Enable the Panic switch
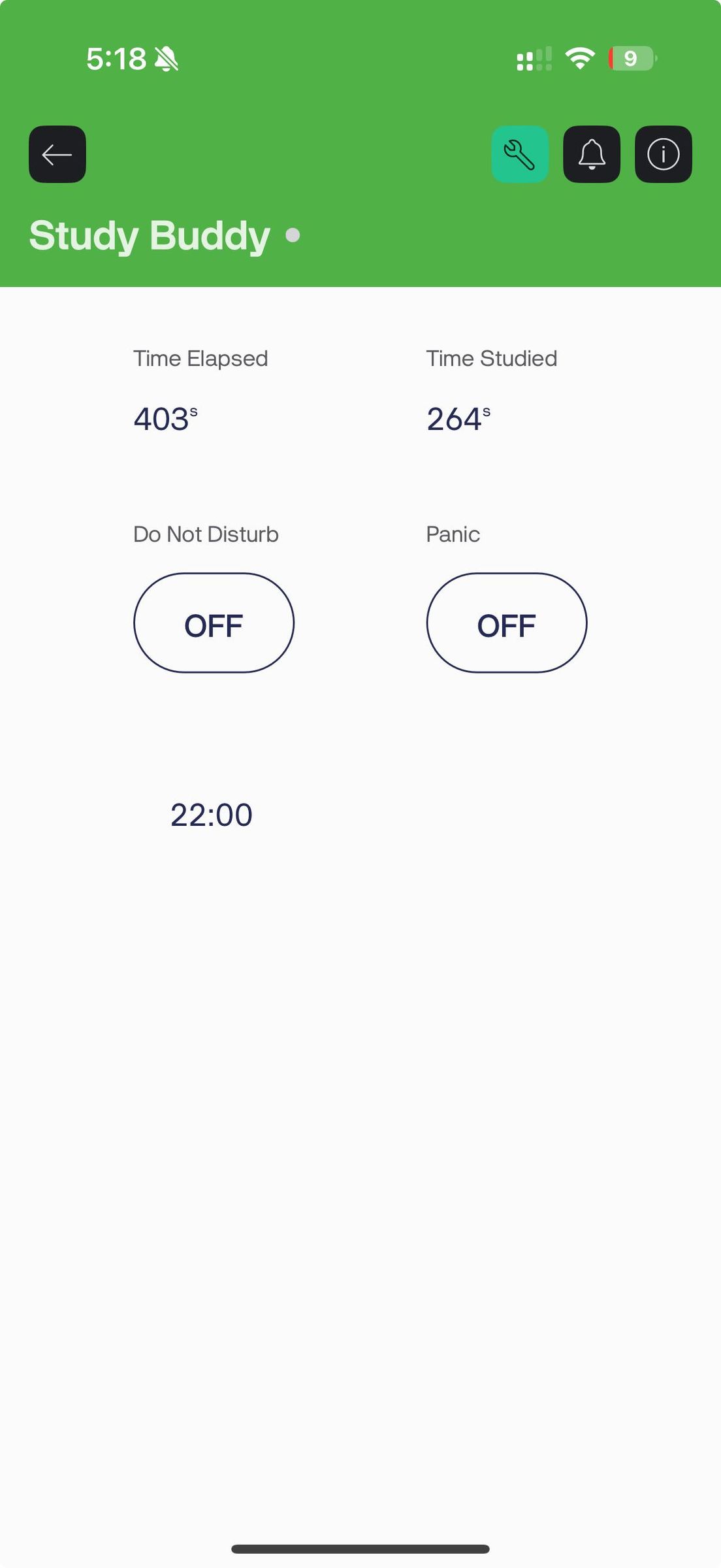The width and height of the screenshot is (721, 1568). click(x=507, y=623)
